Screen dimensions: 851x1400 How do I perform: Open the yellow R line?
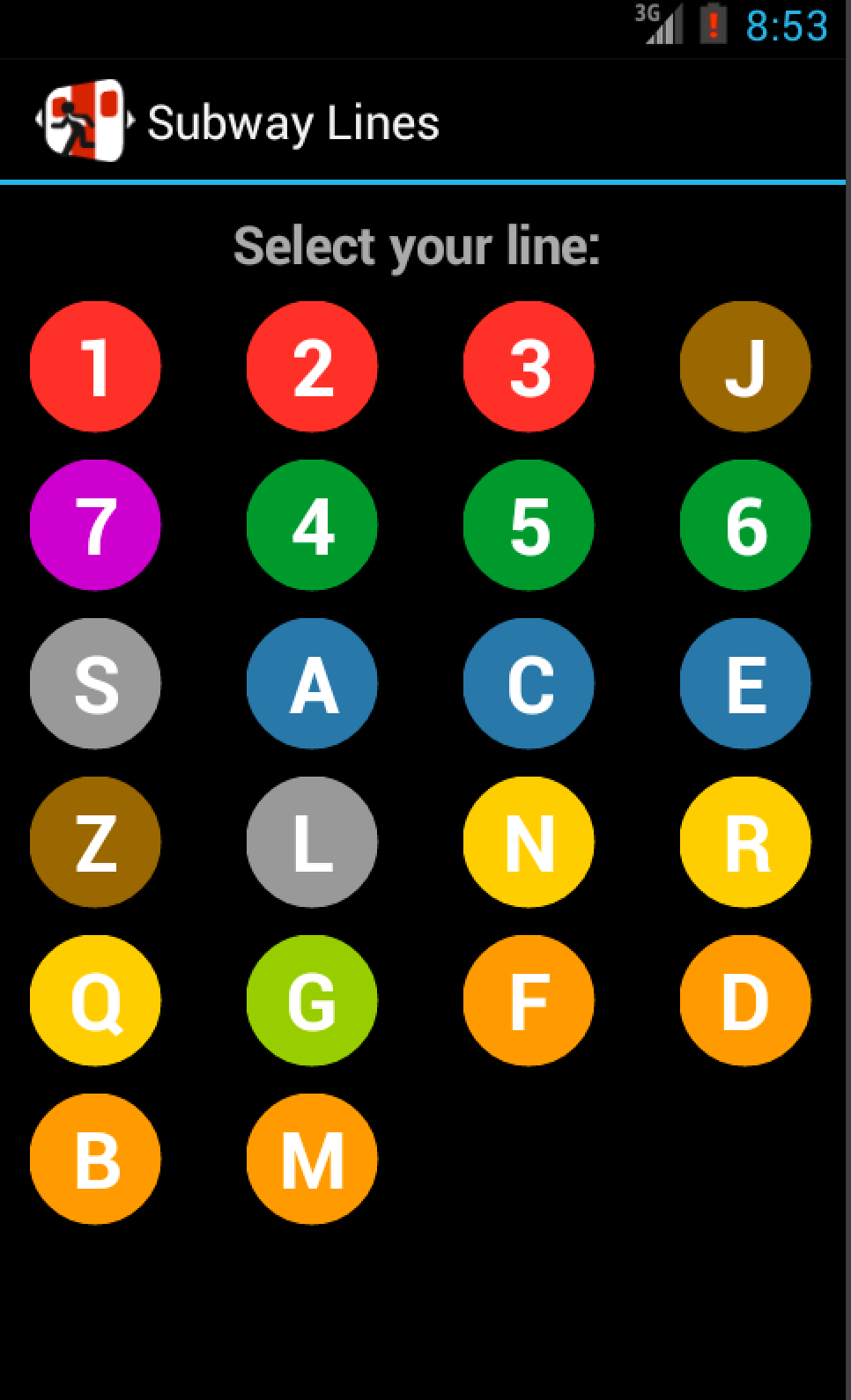[x=745, y=842]
